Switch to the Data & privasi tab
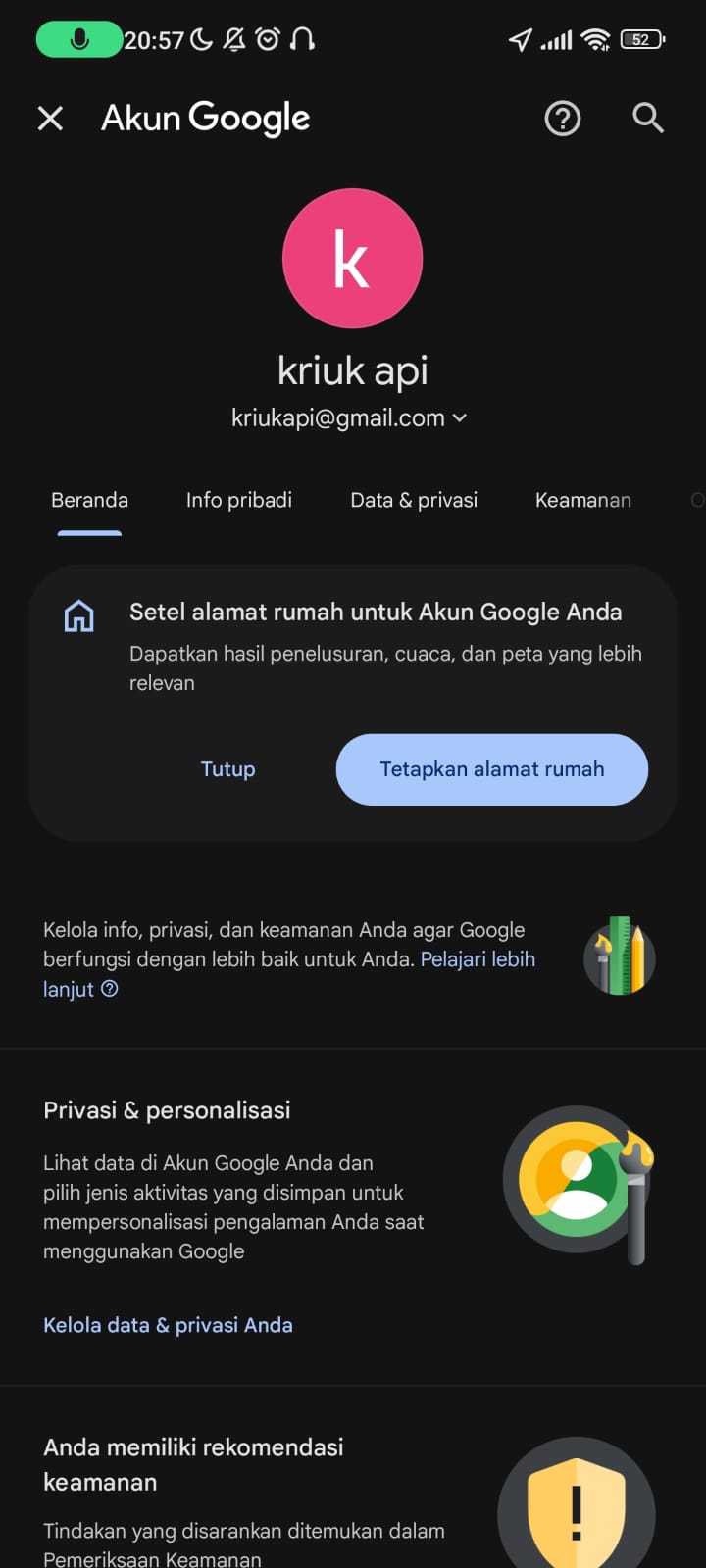Screen dimensions: 706x1568 (x=414, y=500)
